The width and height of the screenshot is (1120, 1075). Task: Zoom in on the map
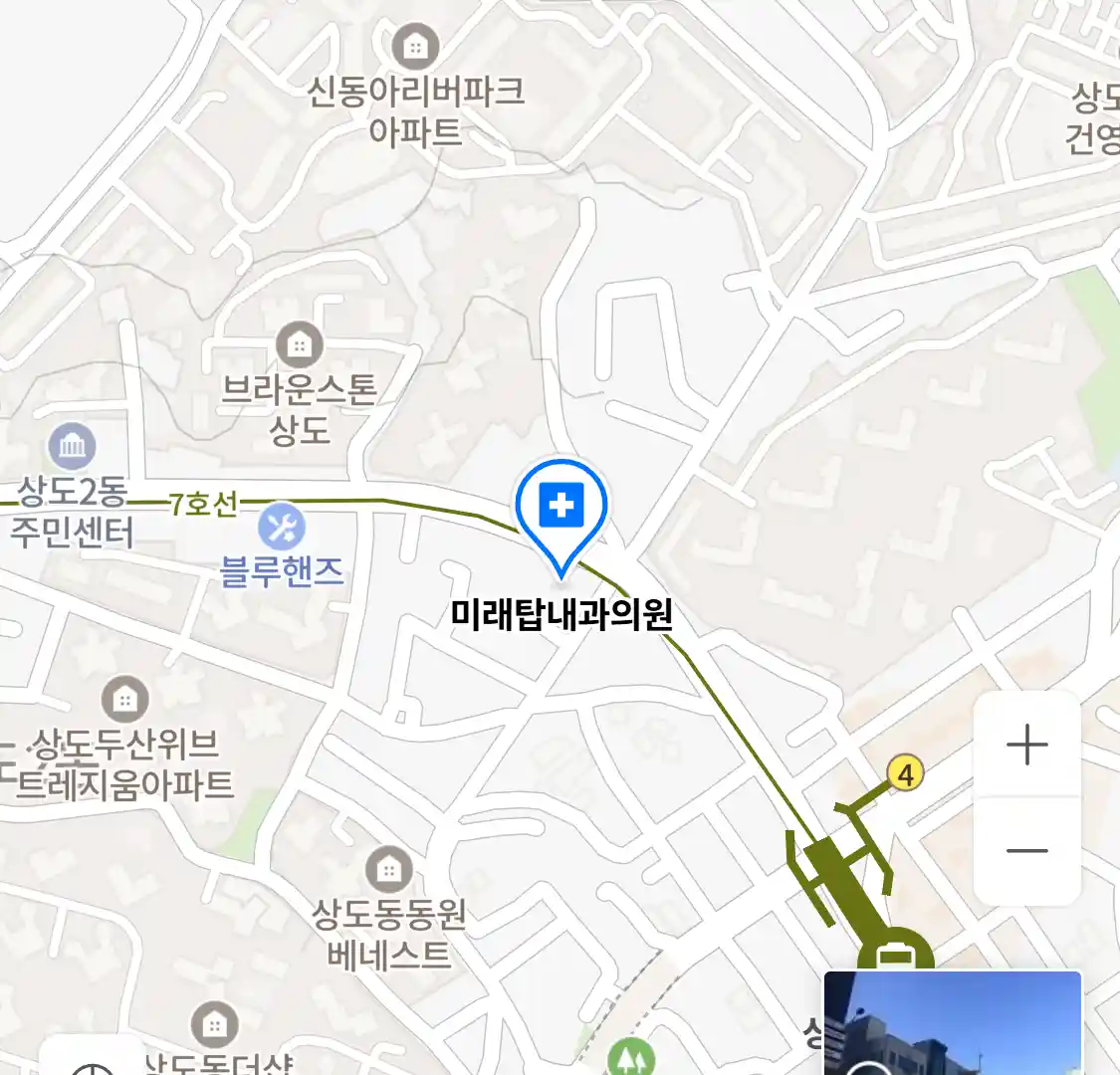point(1026,745)
